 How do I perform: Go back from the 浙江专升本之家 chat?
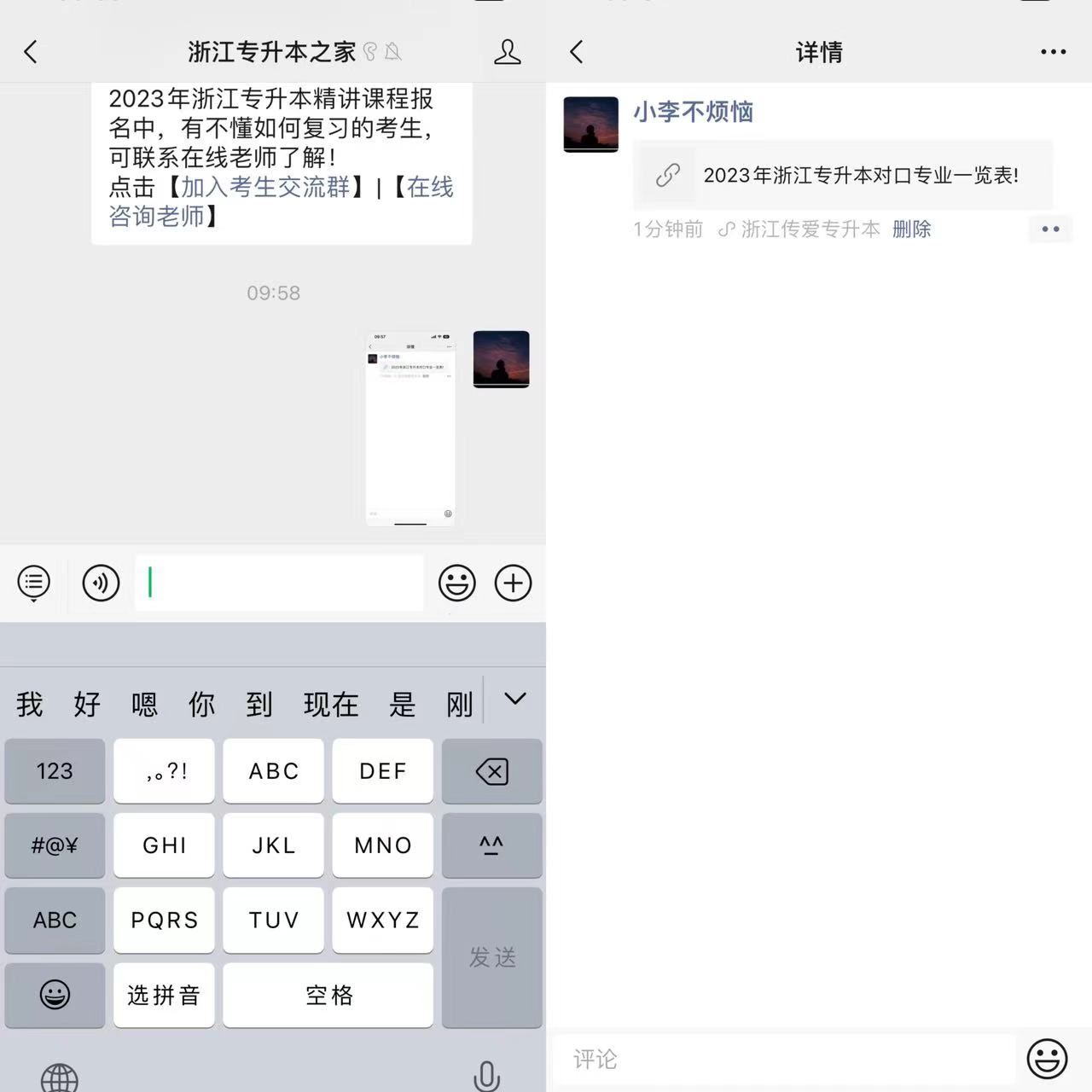(31, 52)
